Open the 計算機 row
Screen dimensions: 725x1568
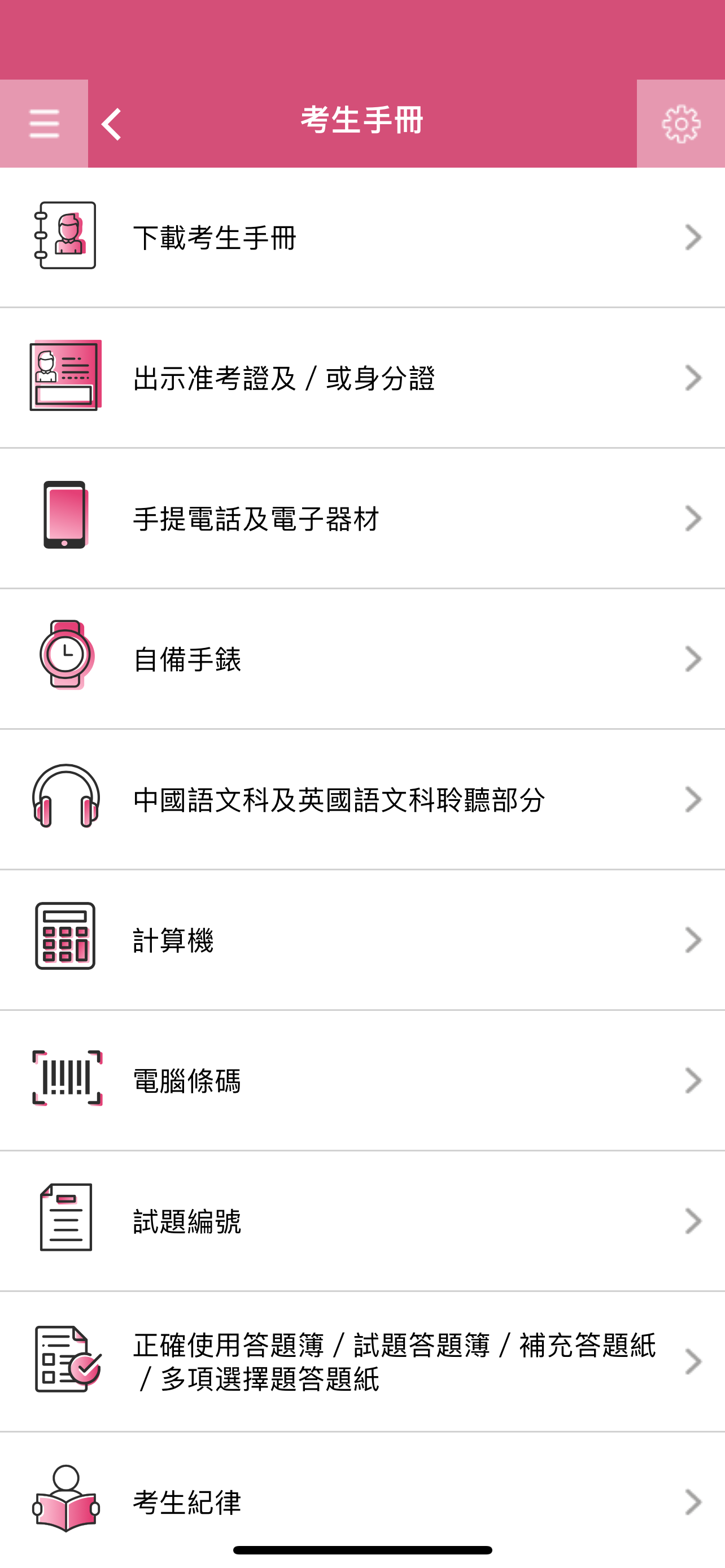[x=362, y=940]
